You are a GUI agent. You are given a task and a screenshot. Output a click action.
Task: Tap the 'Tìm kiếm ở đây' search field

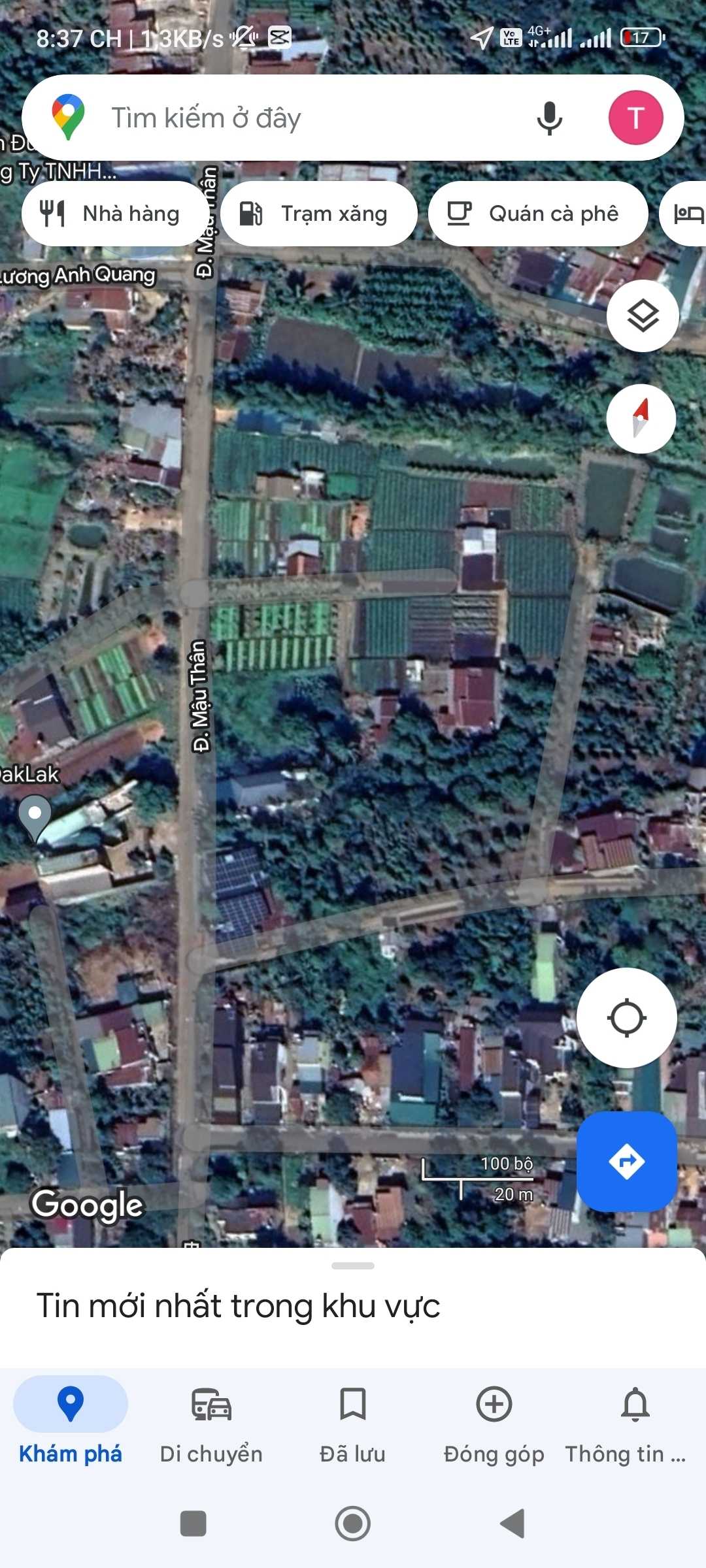coord(294,118)
